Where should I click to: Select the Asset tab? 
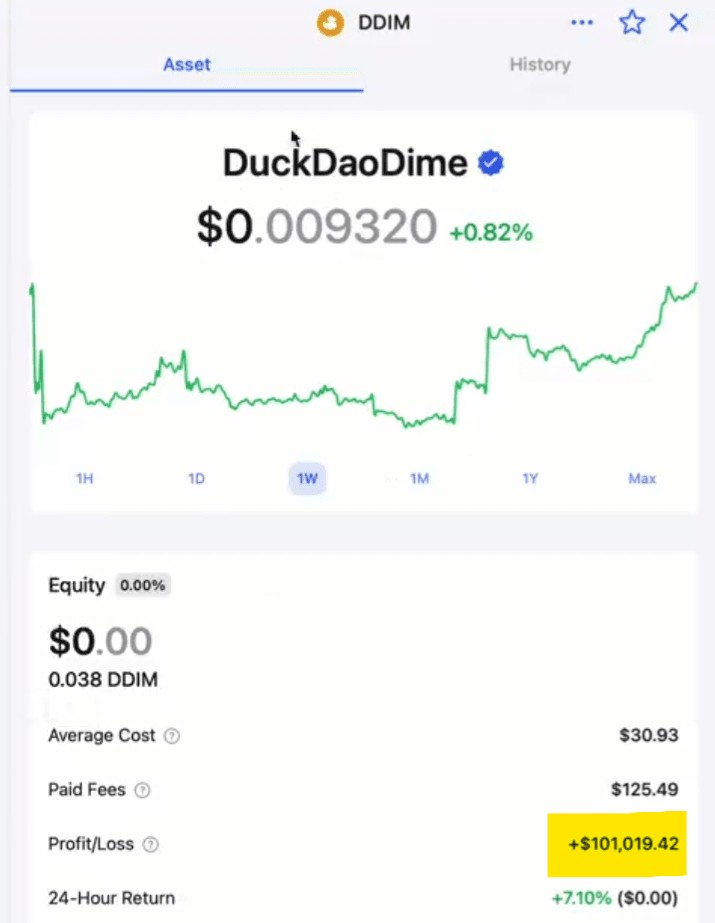click(x=187, y=64)
